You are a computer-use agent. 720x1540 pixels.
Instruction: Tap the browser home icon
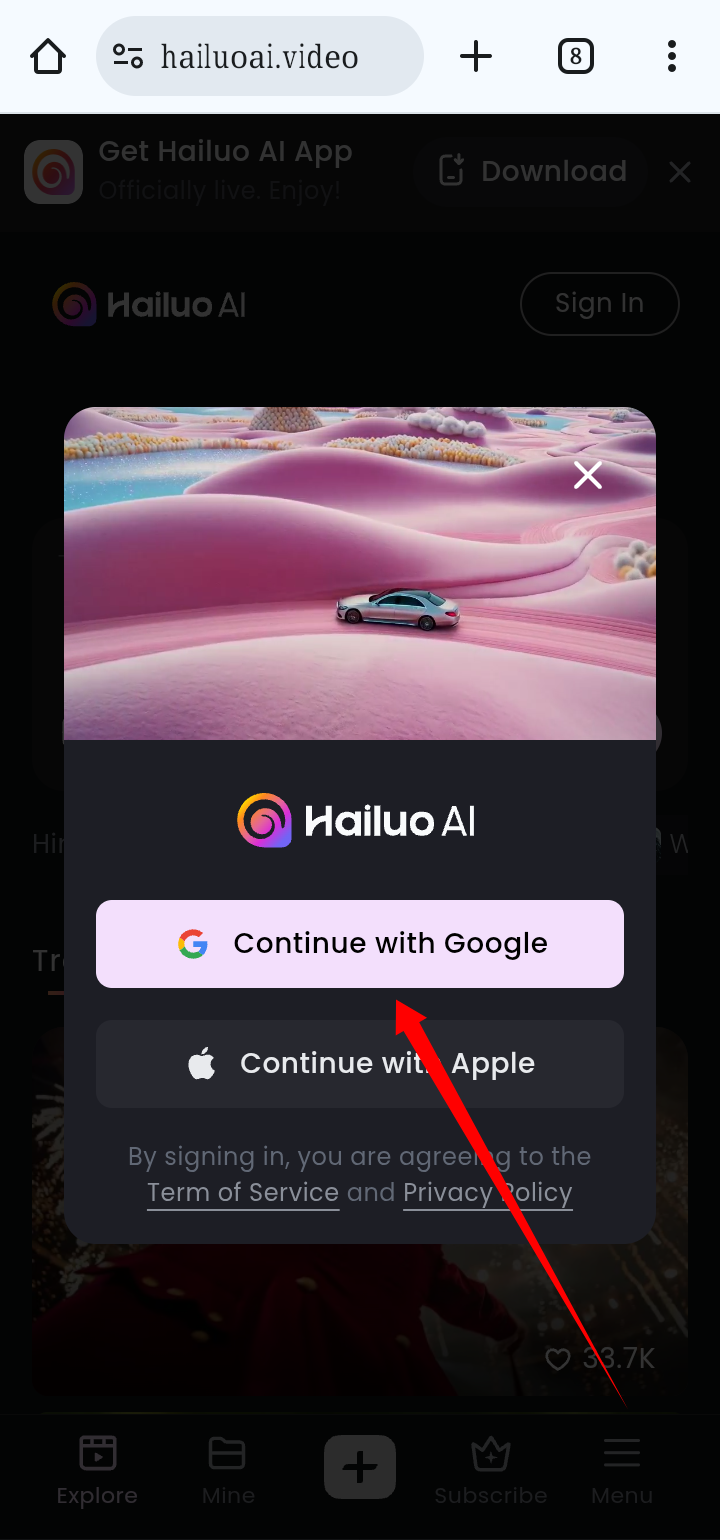coord(48,57)
